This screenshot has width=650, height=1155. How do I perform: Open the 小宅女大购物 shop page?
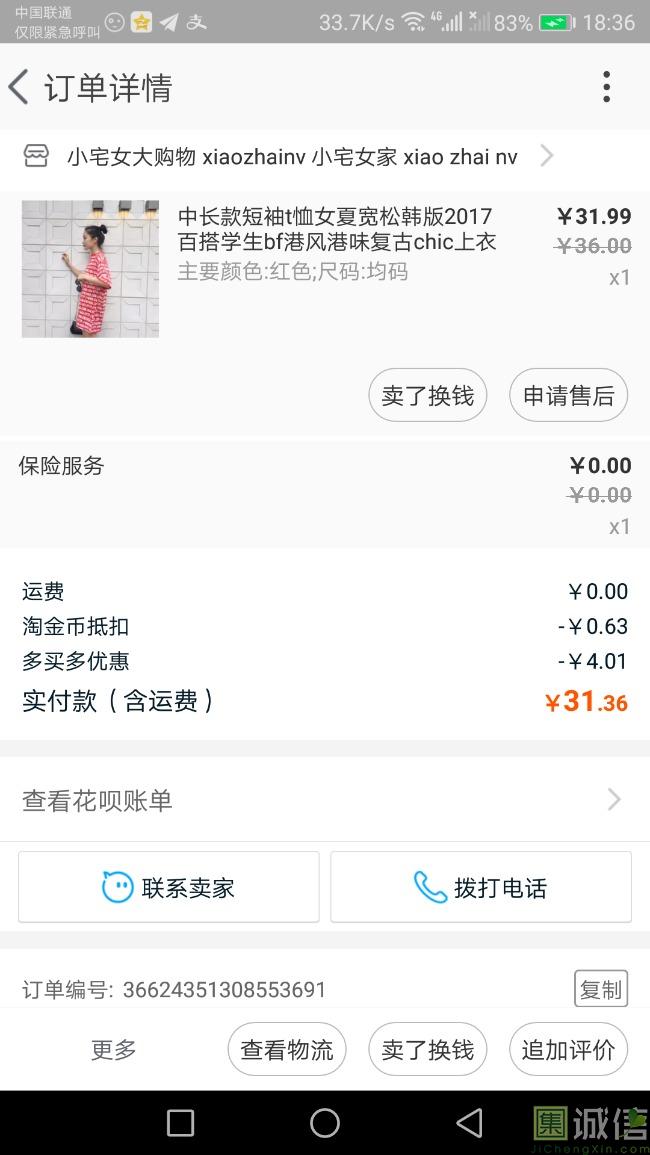[292, 156]
